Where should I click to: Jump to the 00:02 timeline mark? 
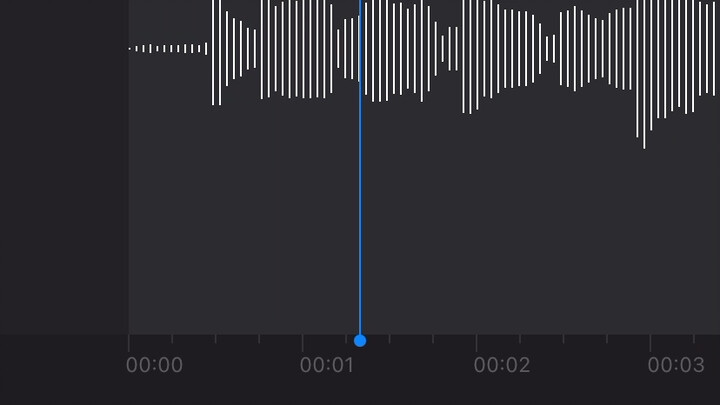coord(501,365)
